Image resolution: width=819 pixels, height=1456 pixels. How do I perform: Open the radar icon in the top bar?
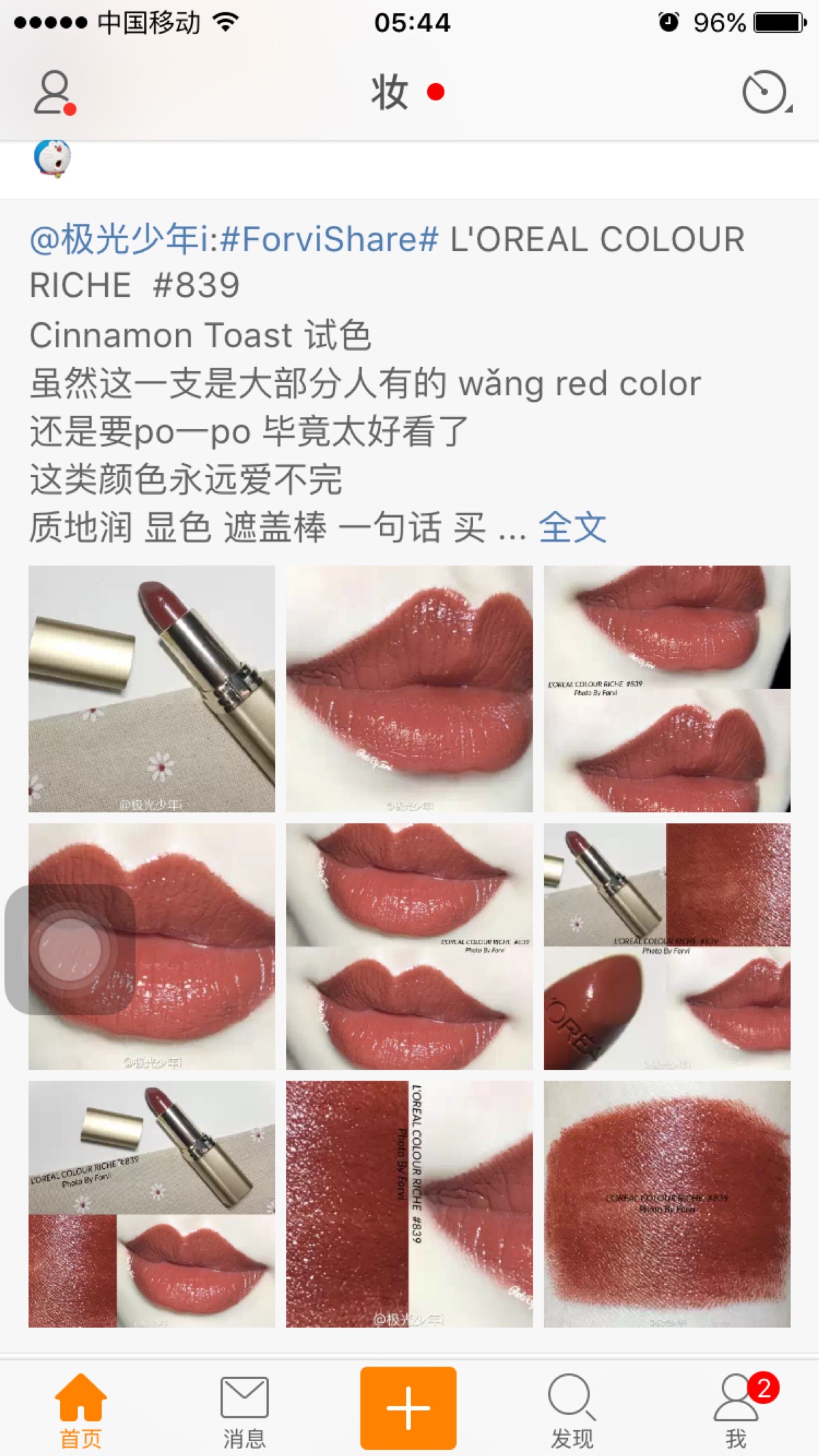(766, 93)
